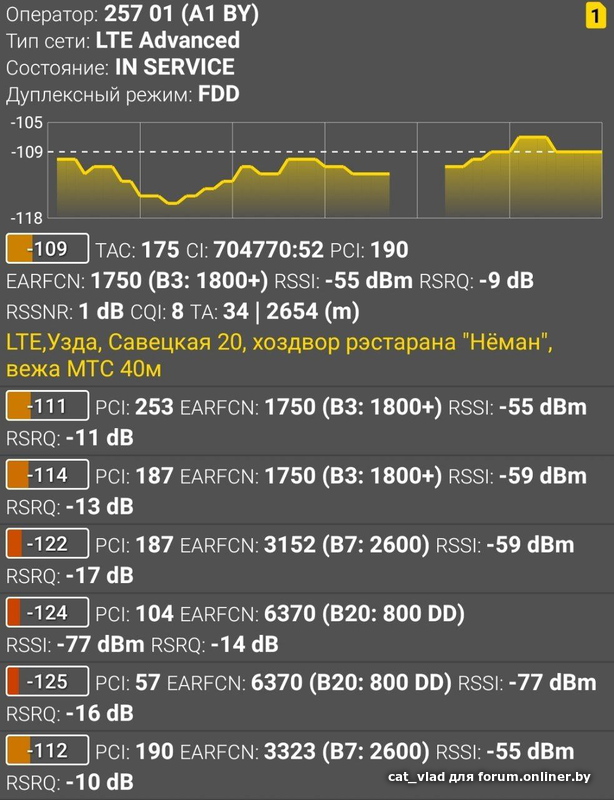Open neighbor cell with PCI 104

300,627
